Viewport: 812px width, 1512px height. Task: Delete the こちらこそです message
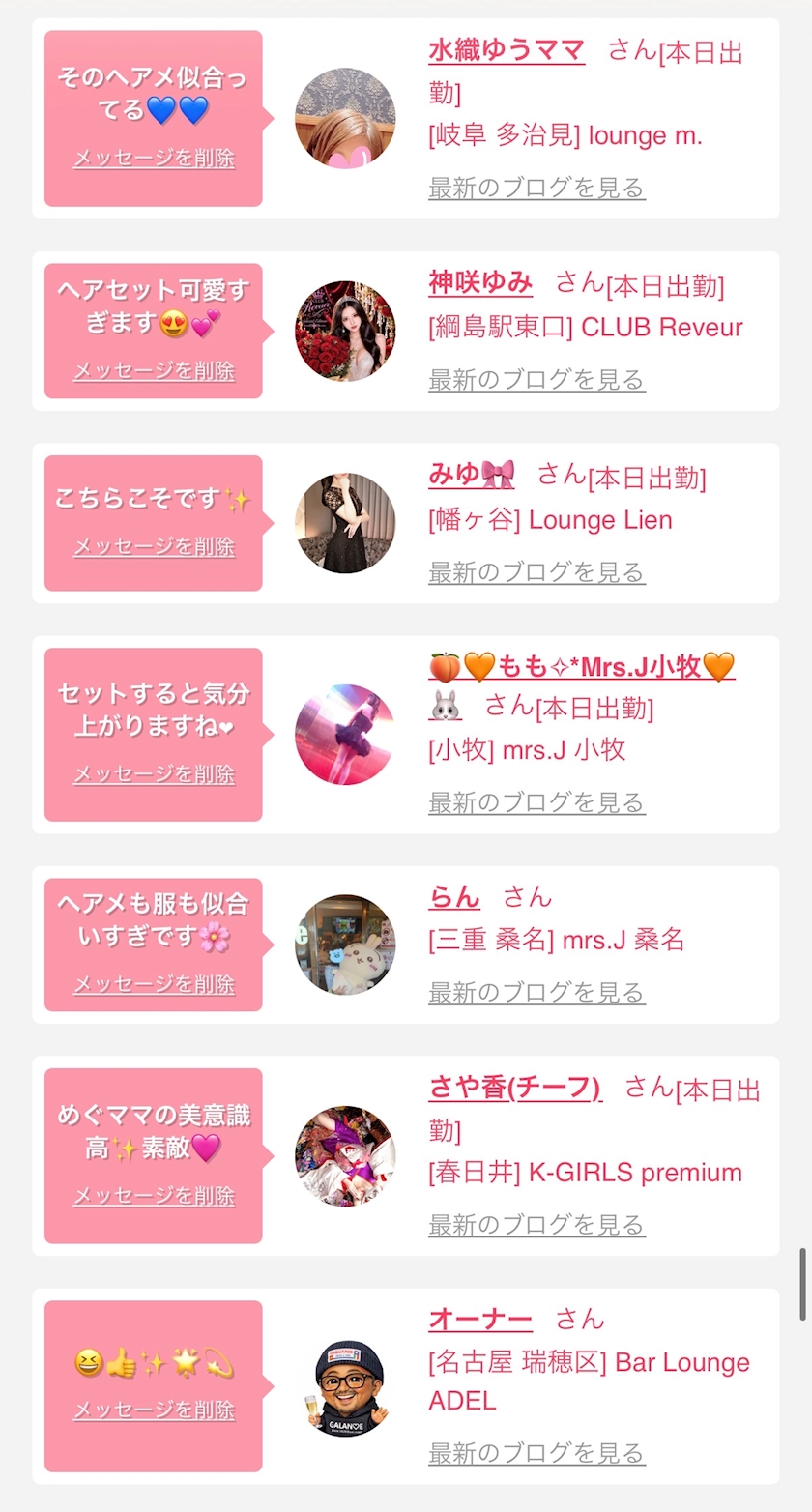click(x=154, y=547)
